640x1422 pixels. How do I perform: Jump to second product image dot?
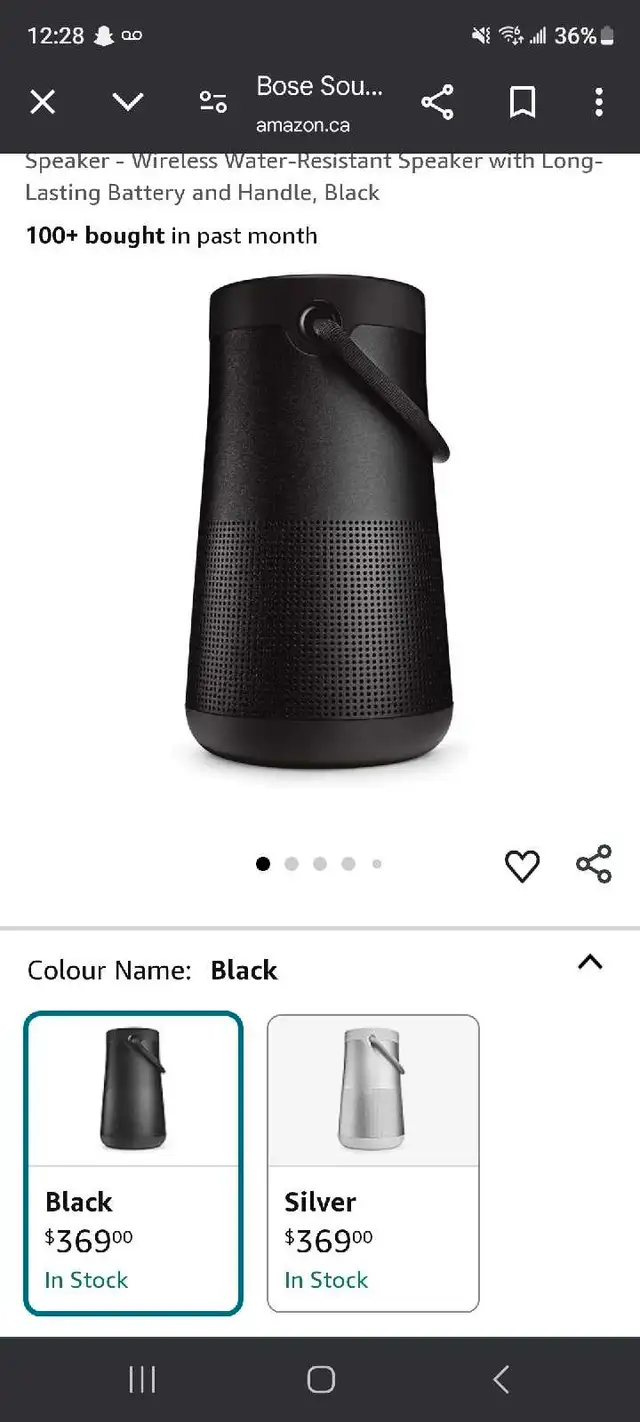291,864
